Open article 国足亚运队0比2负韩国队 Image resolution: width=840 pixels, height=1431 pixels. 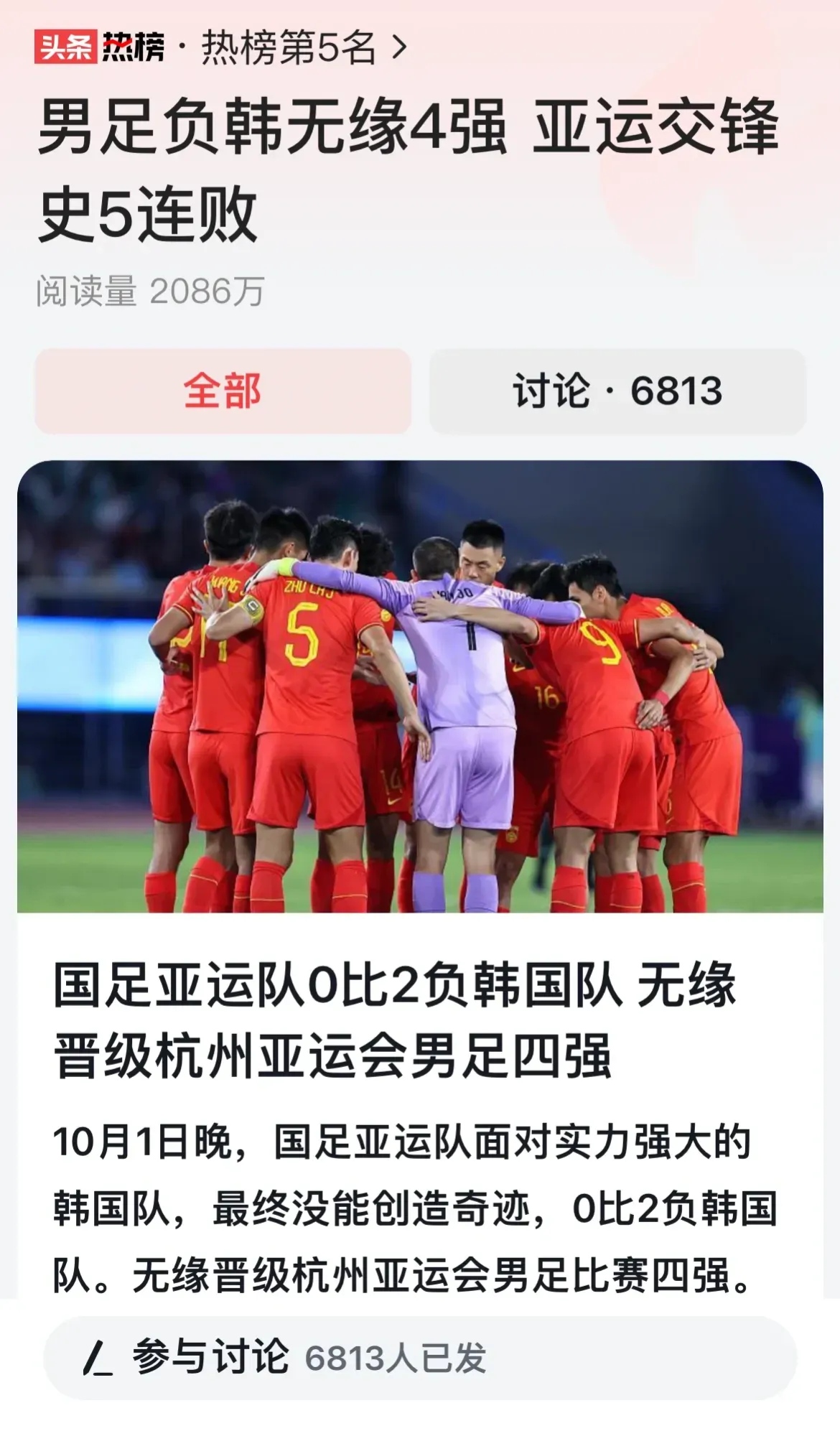395,1020
